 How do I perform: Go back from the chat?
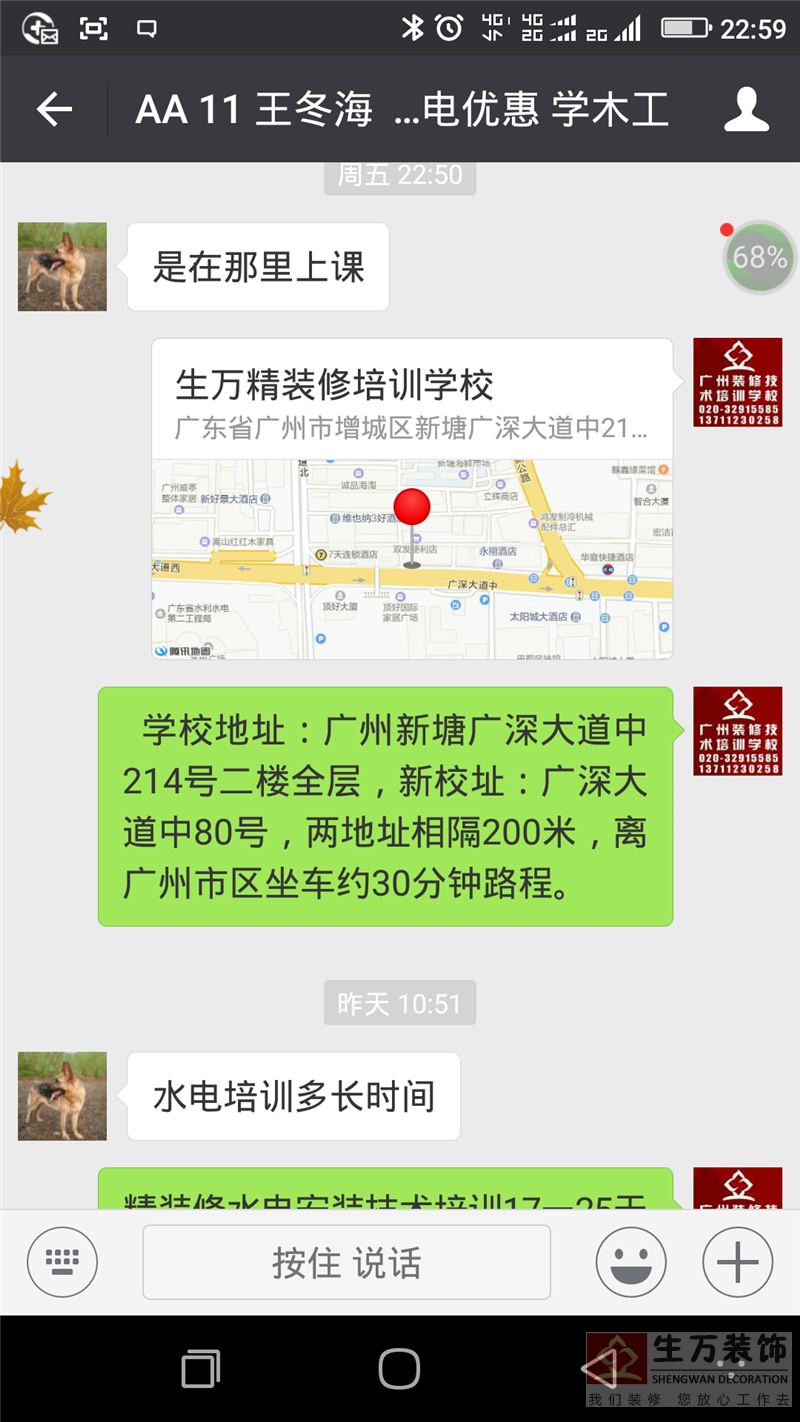pos(55,109)
